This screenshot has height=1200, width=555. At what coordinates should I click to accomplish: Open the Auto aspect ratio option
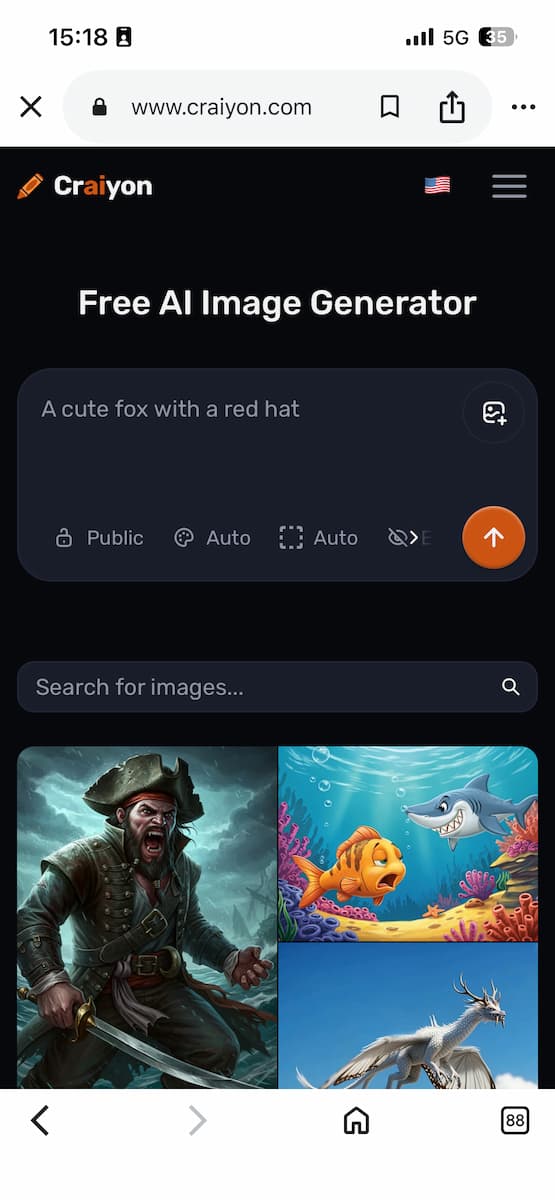(x=318, y=538)
